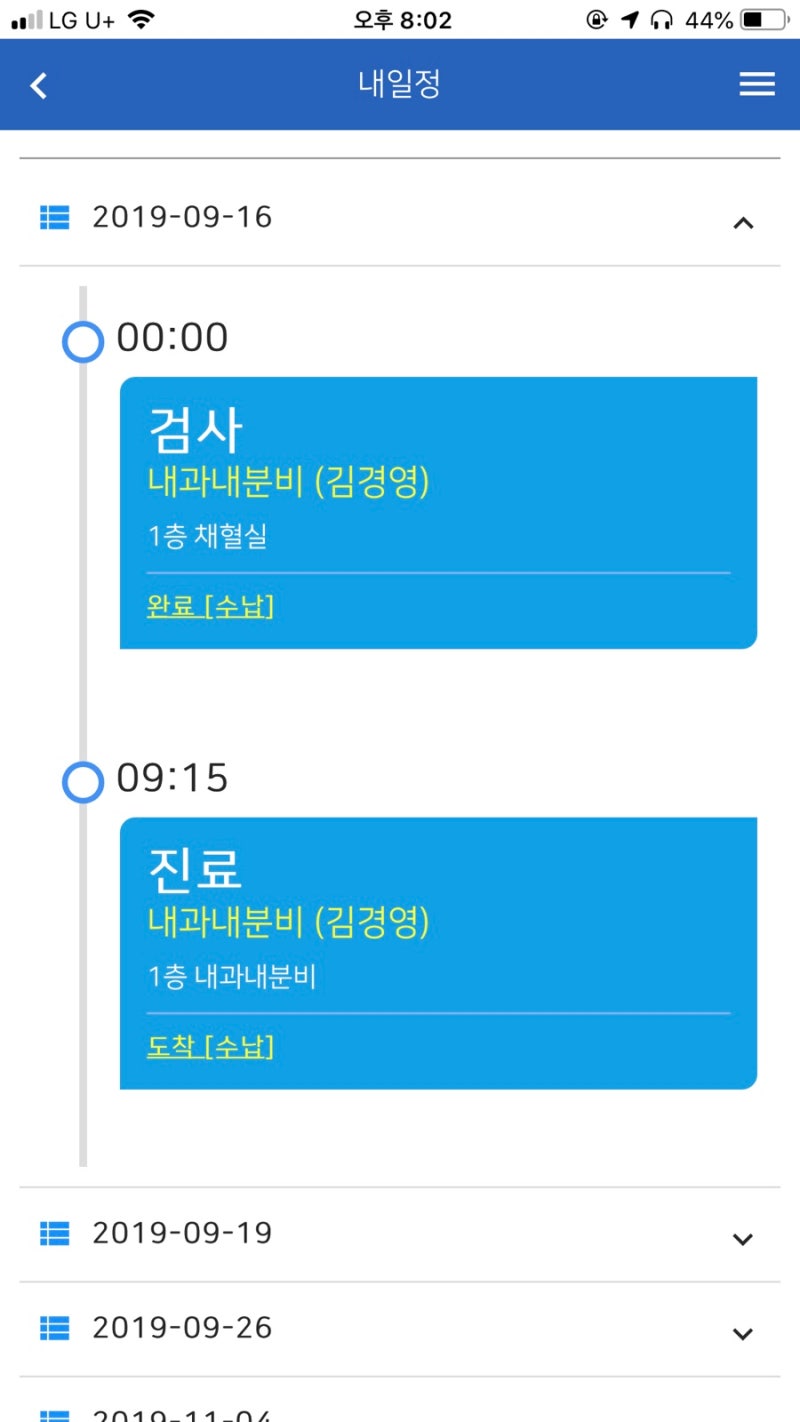800x1422 pixels.
Task: Open the 진료 appointment card
Action: pos(438,953)
